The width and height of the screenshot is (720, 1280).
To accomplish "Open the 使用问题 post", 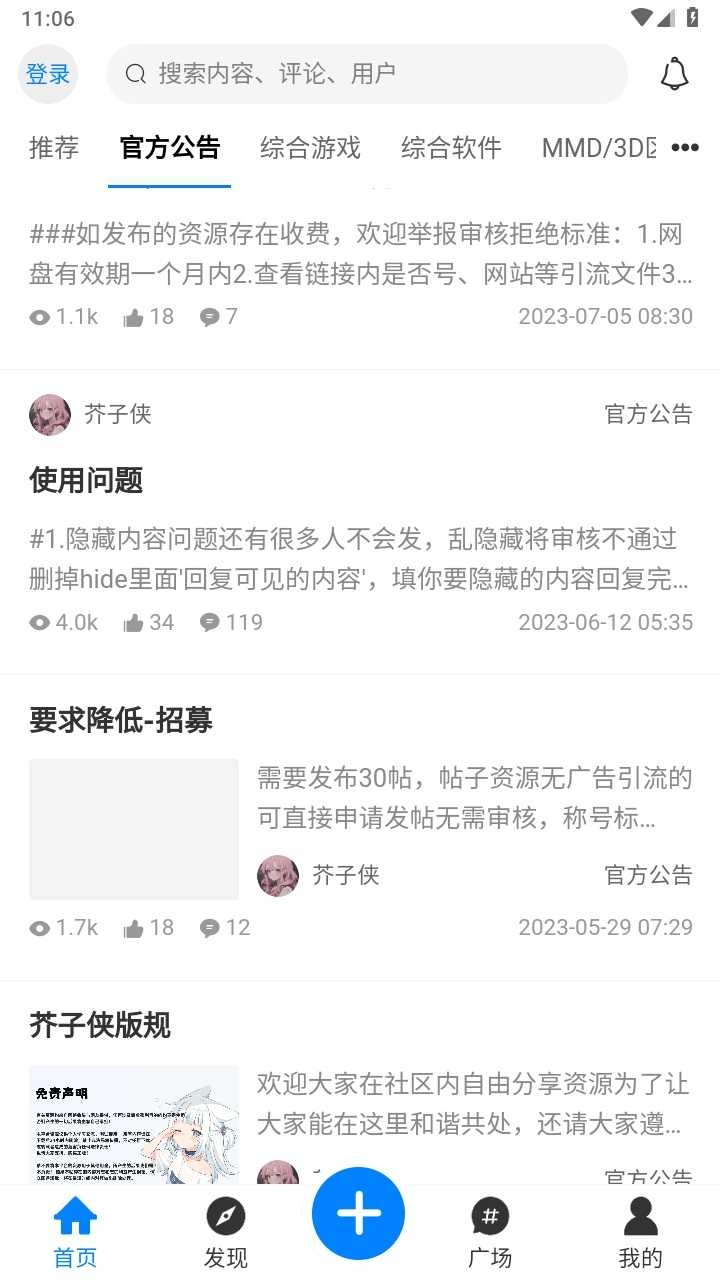I will coord(86,480).
